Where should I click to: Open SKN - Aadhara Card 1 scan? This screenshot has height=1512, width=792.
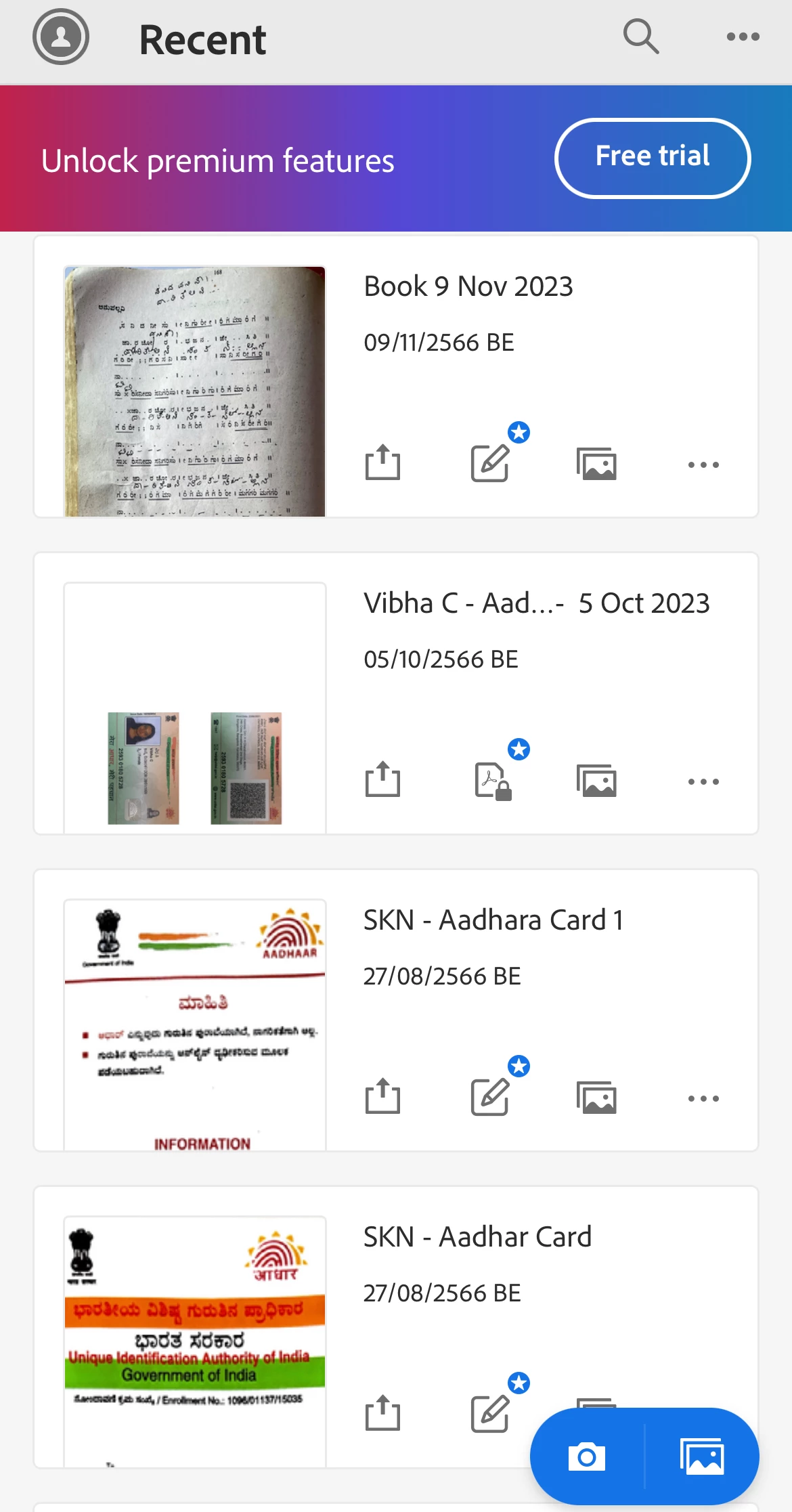point(195,1024)
